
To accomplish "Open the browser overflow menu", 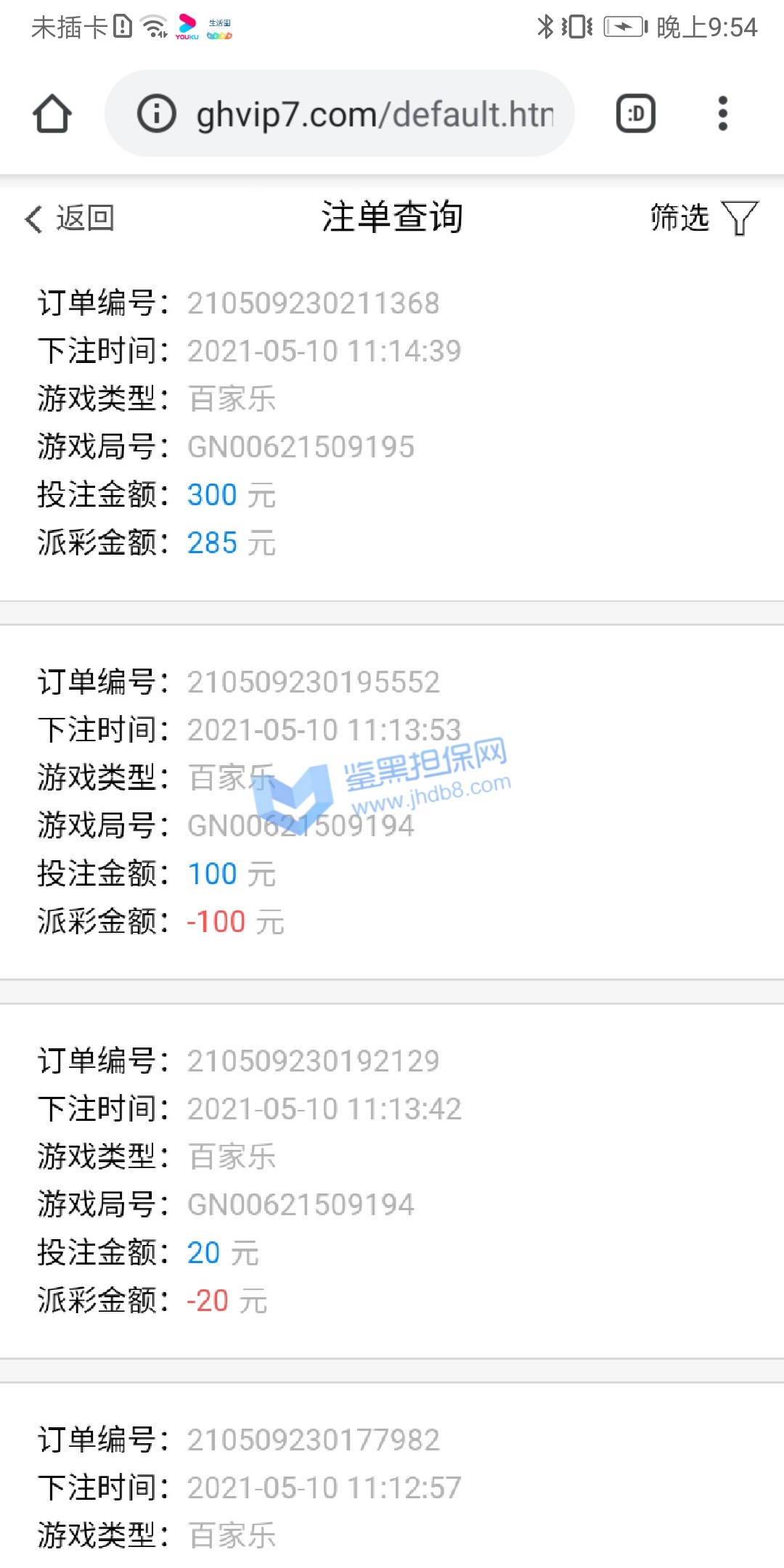I will 722,114.
